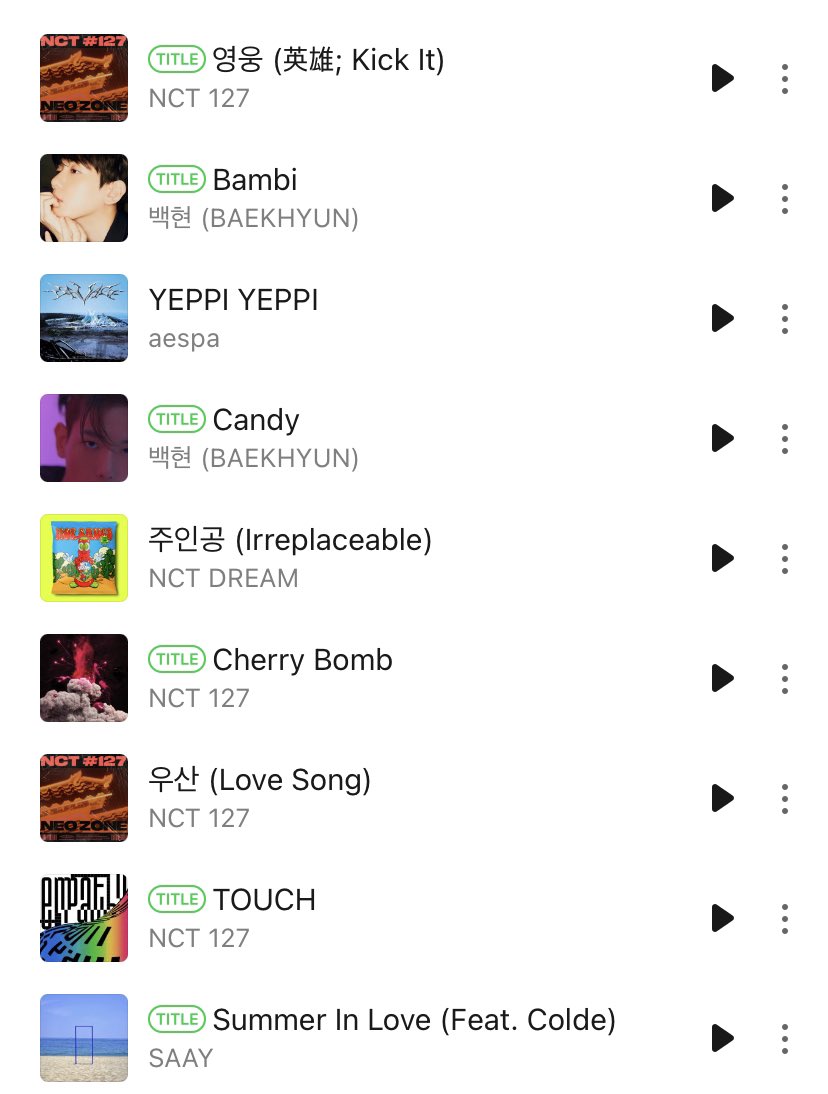Play 주인공 (Irreplaceable) by NCT DREAM

point(721,558)
